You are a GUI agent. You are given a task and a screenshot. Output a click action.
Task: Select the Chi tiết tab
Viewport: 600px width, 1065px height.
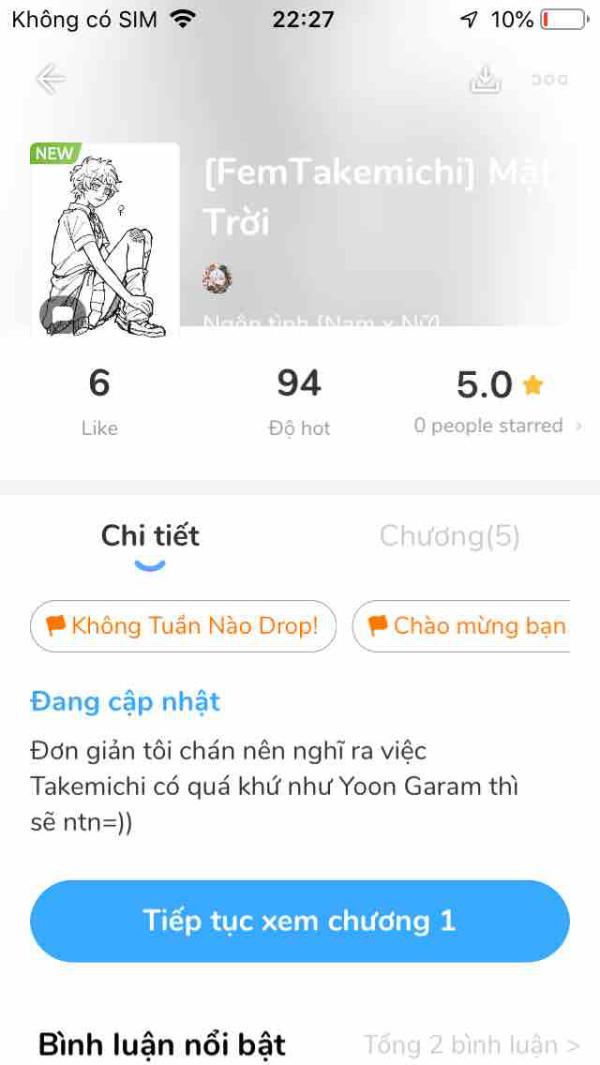tap(150, 537)
